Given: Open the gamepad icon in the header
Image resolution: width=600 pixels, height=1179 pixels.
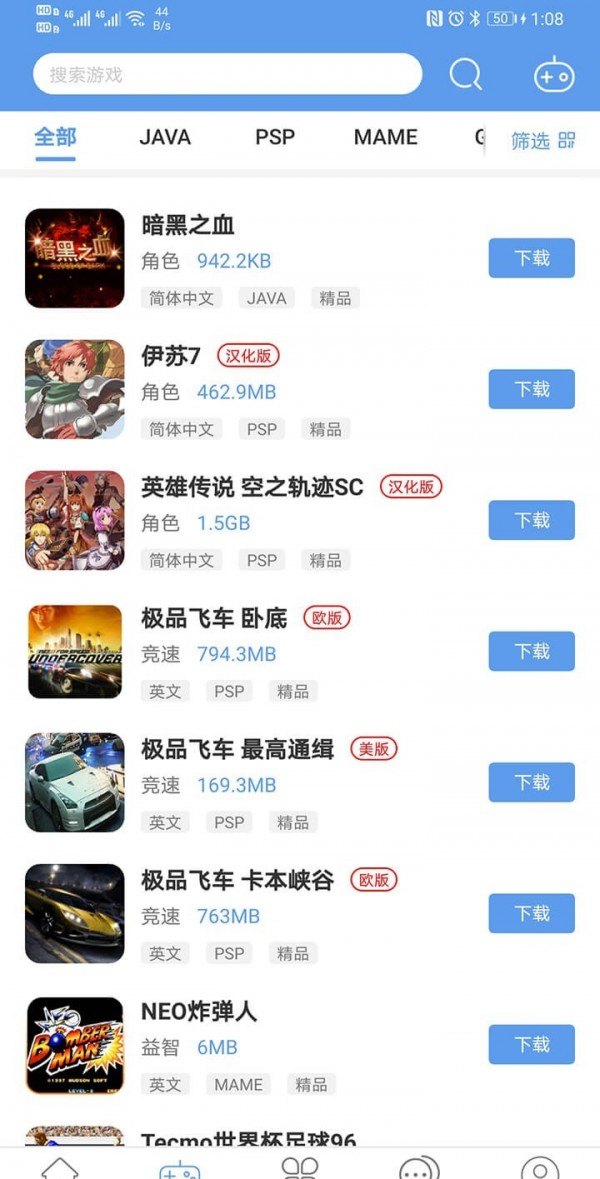Looking at the screenshot, I should pyautogui.click(x=553, y=75).
